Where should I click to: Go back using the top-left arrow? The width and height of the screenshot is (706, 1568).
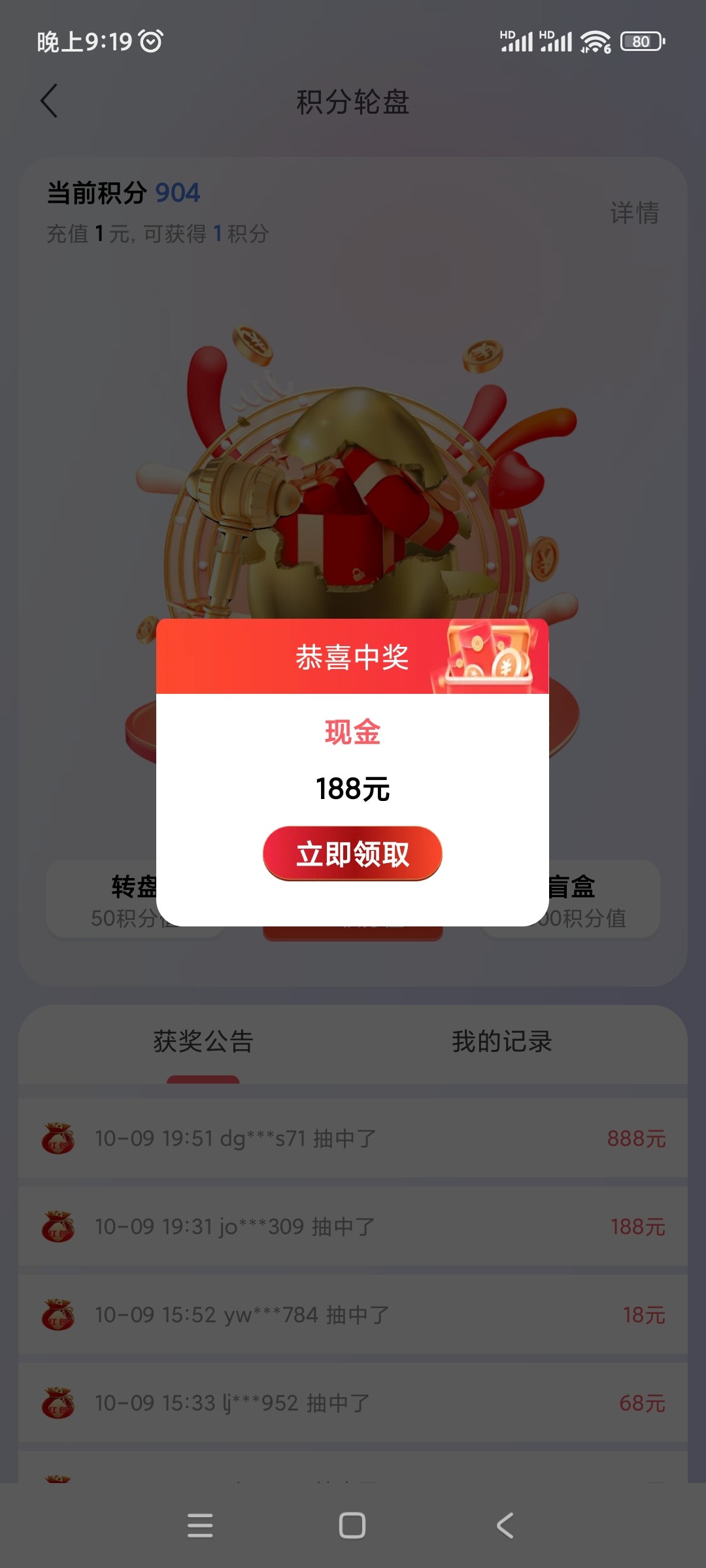point(50,101)
